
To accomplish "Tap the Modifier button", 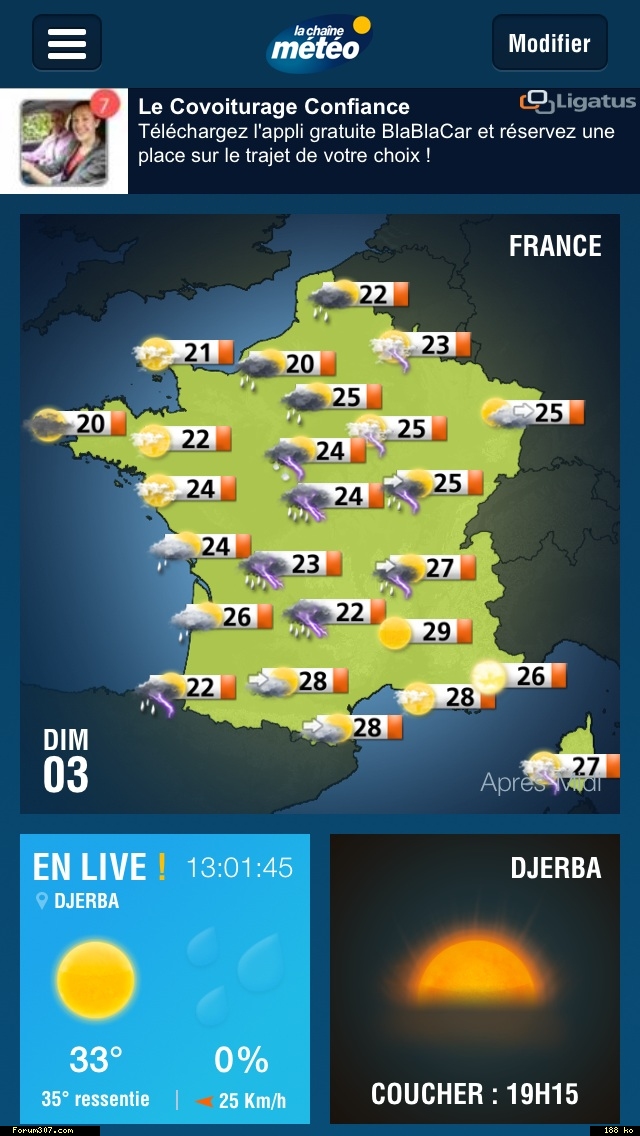I will (549, 43).
